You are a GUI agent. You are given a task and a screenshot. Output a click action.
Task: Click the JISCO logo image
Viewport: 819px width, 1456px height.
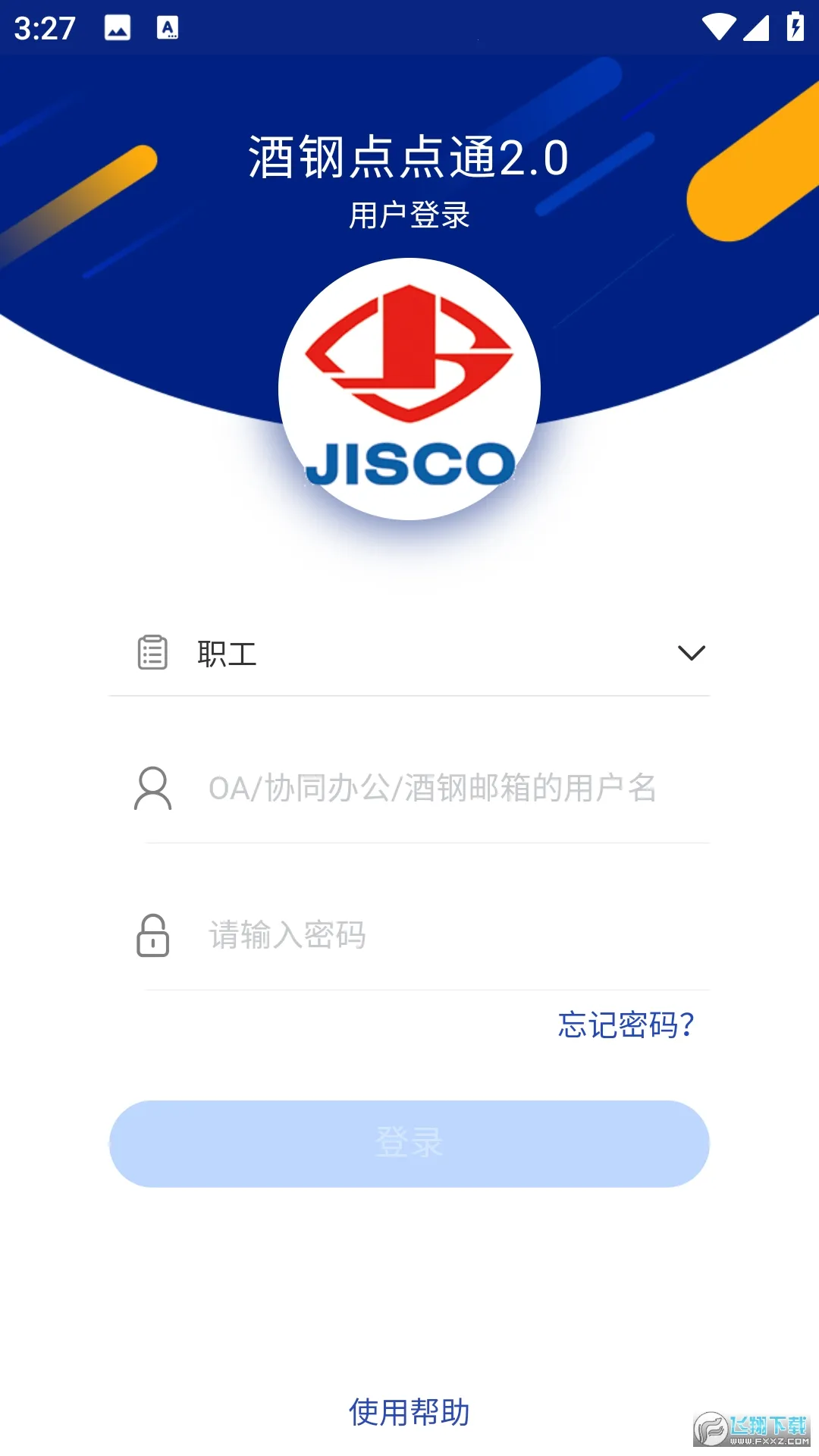(x=409, y=387)
